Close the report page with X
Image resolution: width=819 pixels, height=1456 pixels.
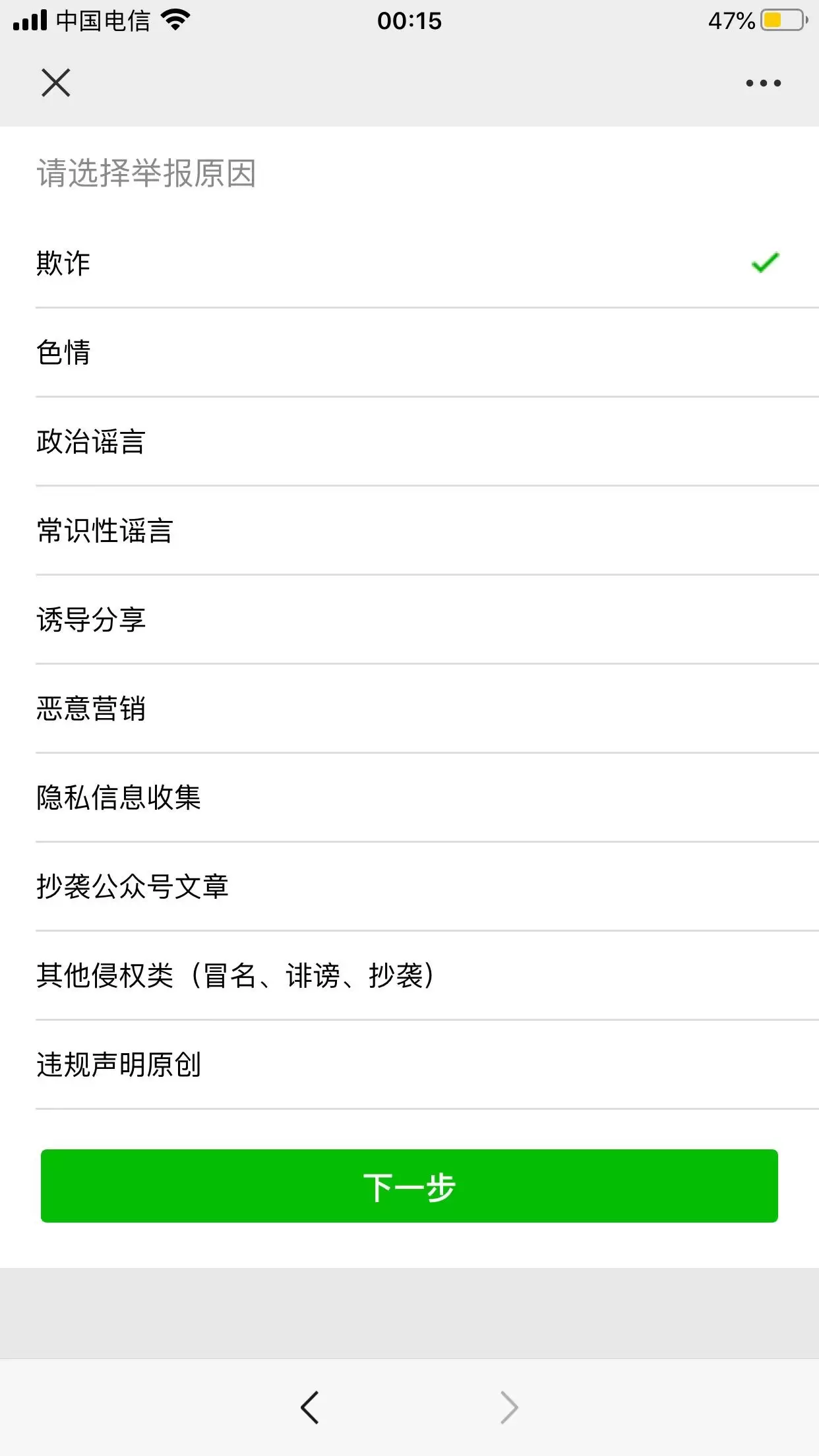pyautogui.click(x=56, y=83)
